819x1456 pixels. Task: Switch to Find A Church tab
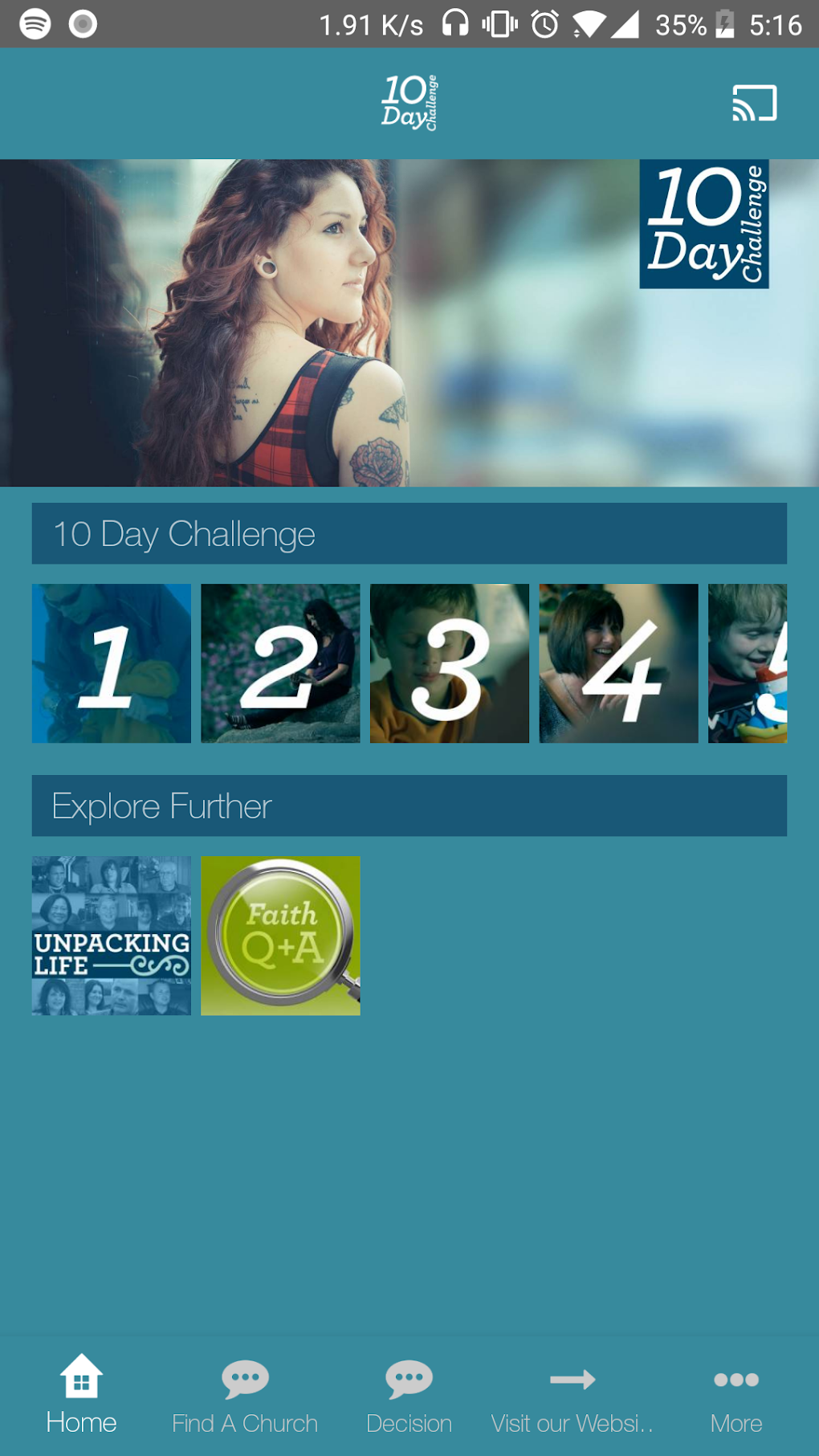coord(246,1396)
